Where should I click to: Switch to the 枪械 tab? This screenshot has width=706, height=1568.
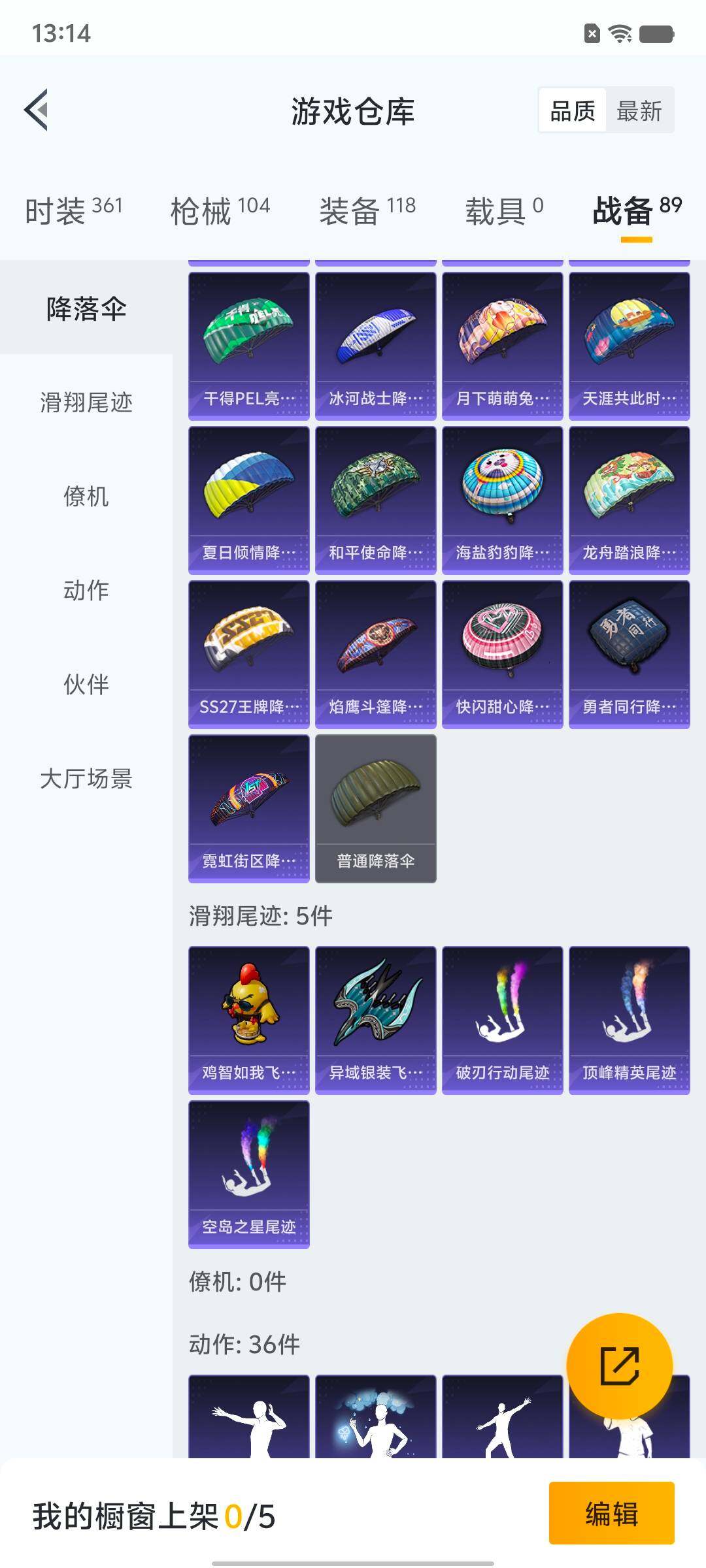pos(220,210)
